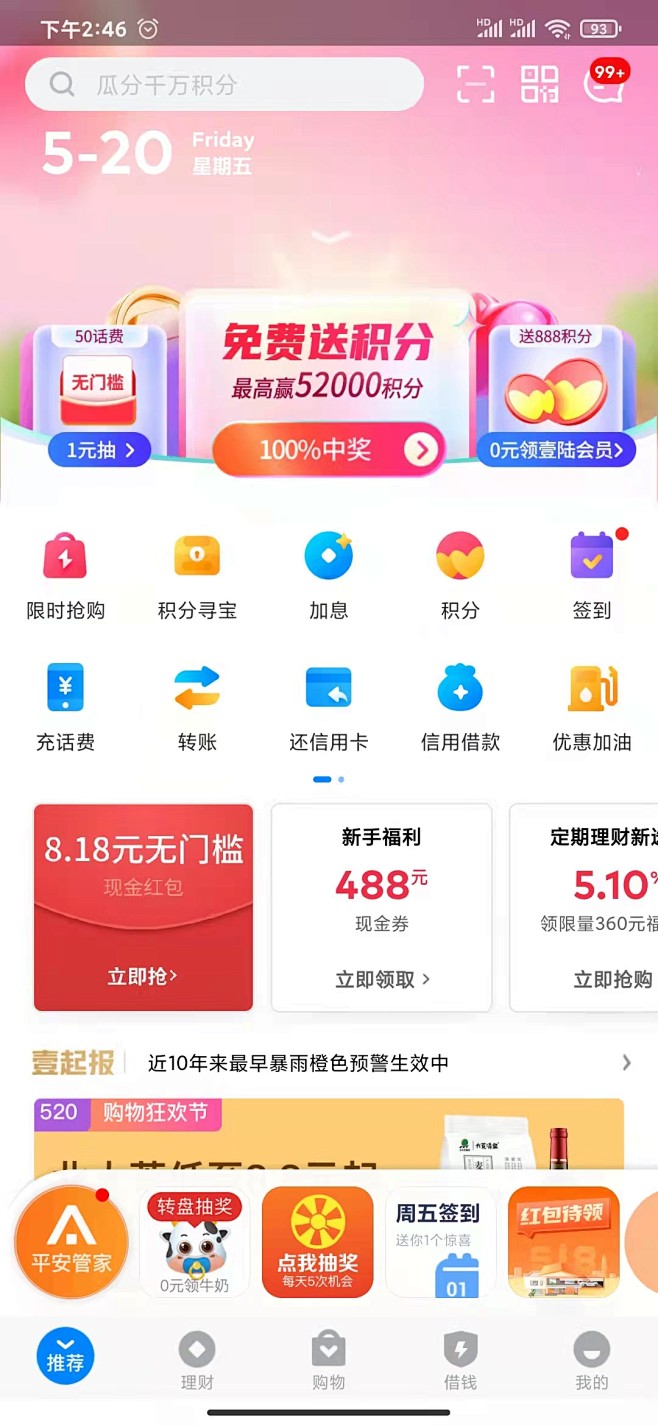658x1426 pixels.
Task: Open messages with the 99+ badge
Action: pos(603,83)
